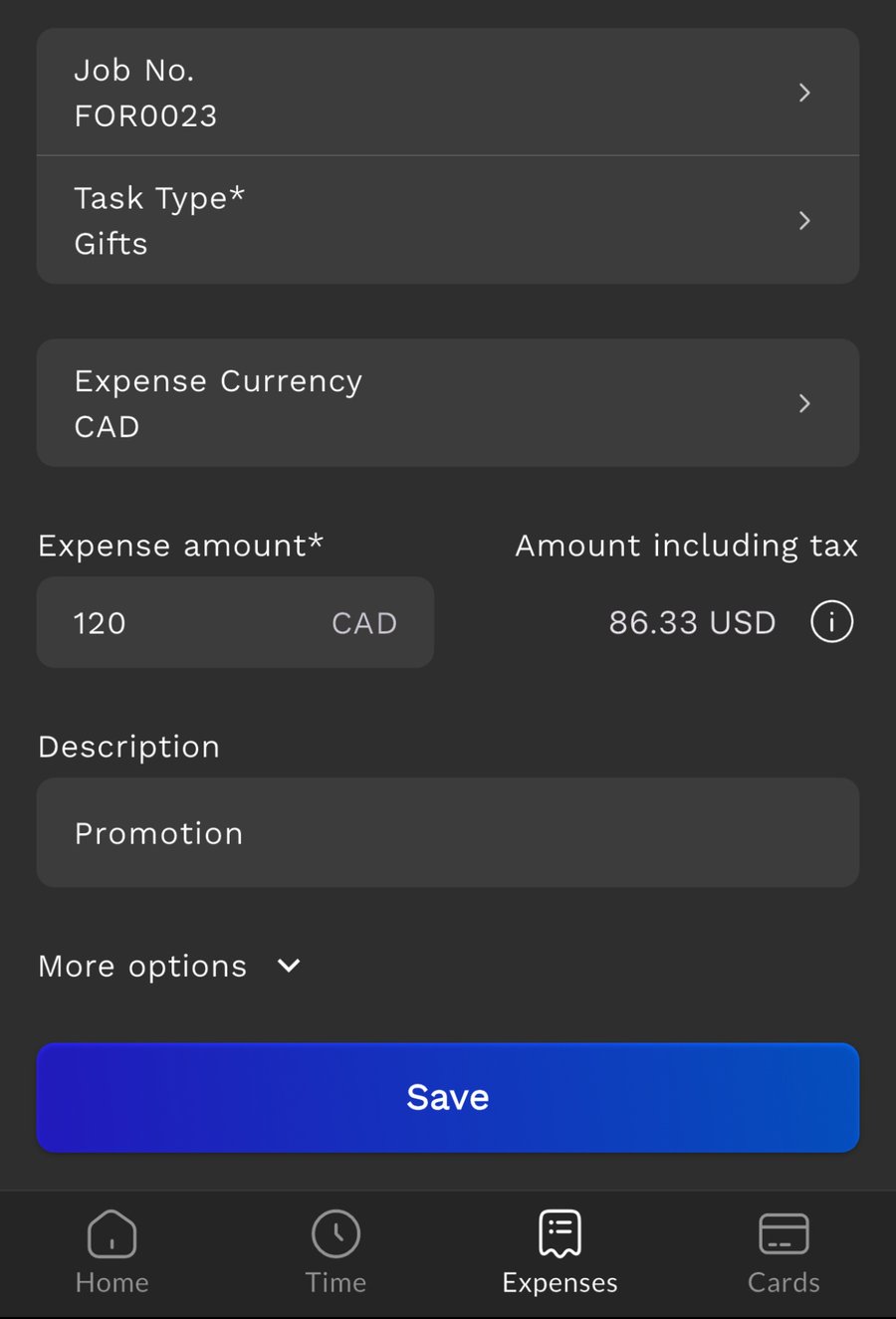Open the Expenses receipt icon

560,1232
